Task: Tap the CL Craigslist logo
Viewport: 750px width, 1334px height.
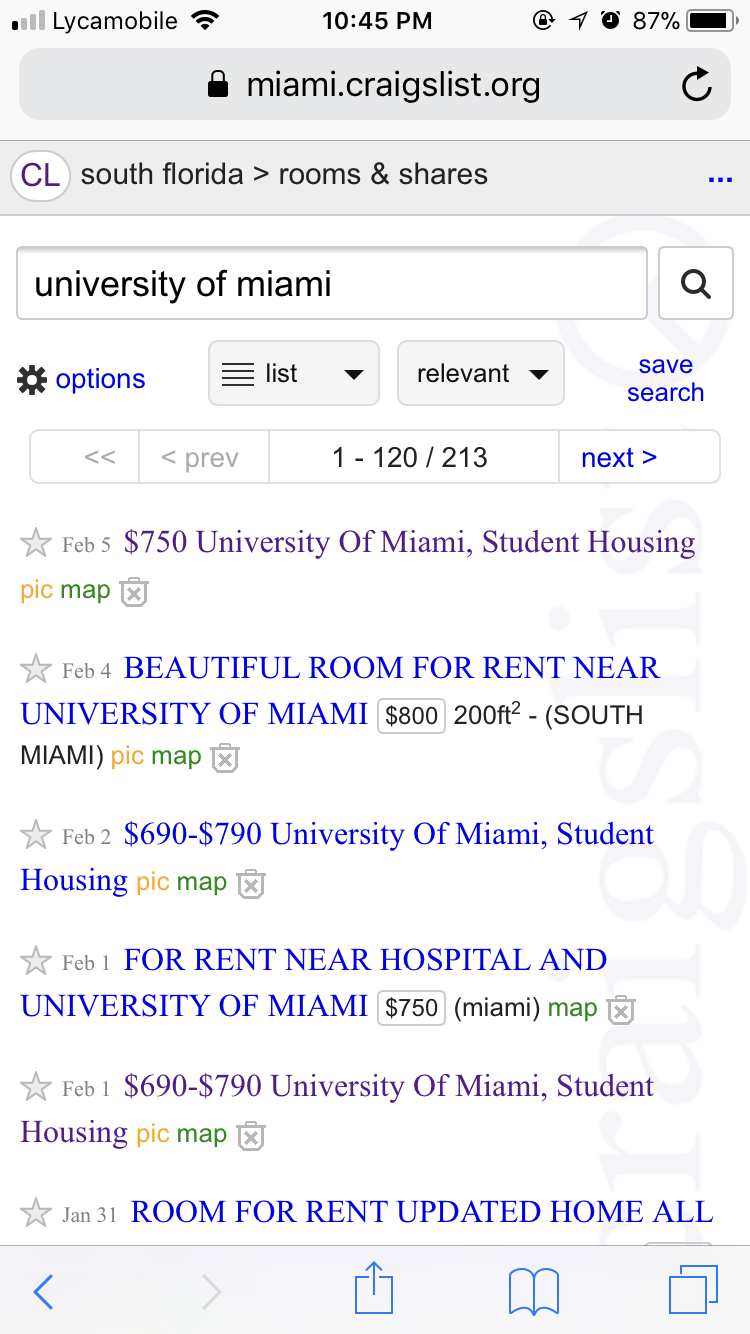Action: click(x=39, y=176)
